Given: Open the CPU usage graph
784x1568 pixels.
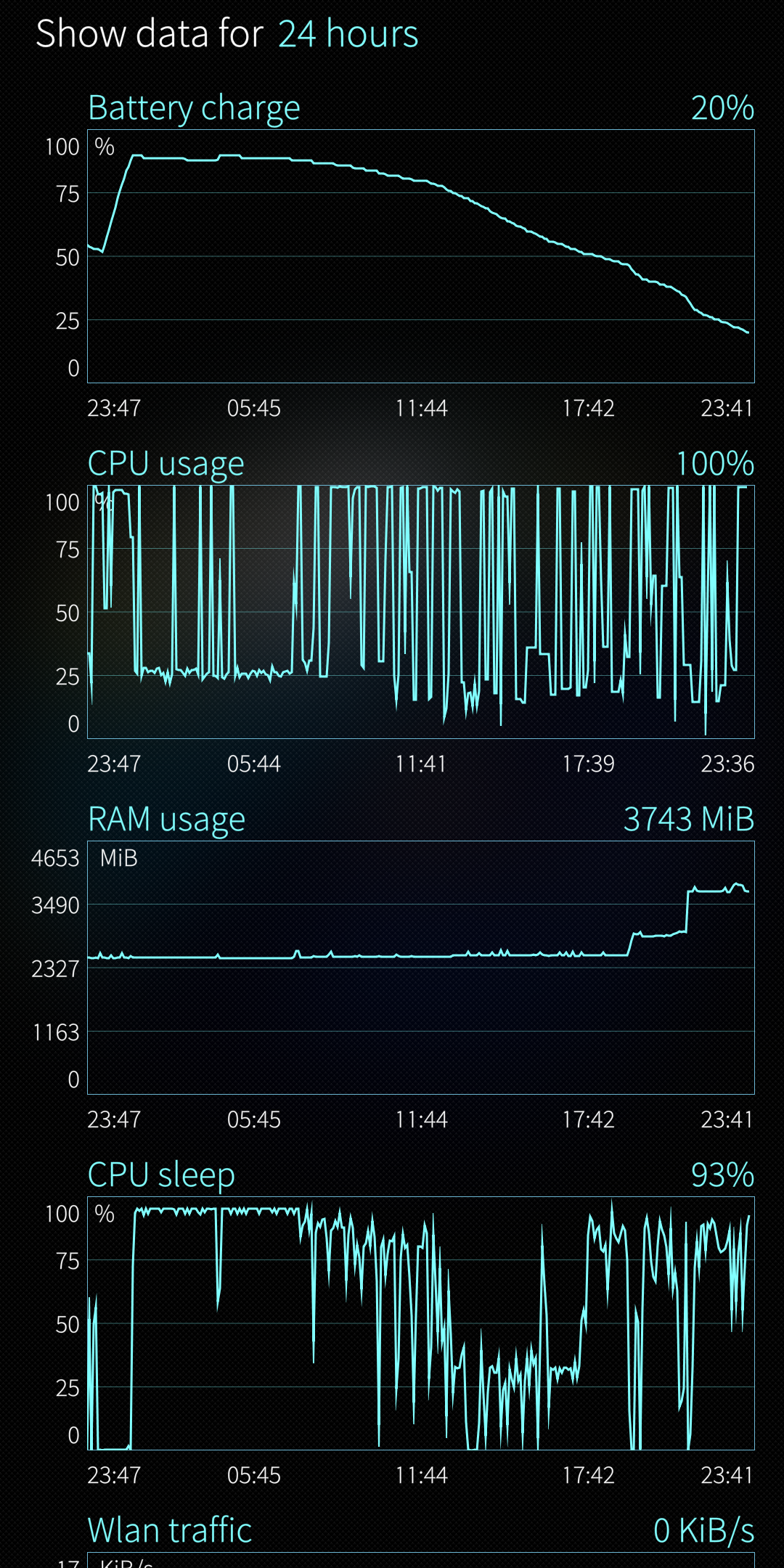Looking at the screenshot, I should click(x=421, y=612).
